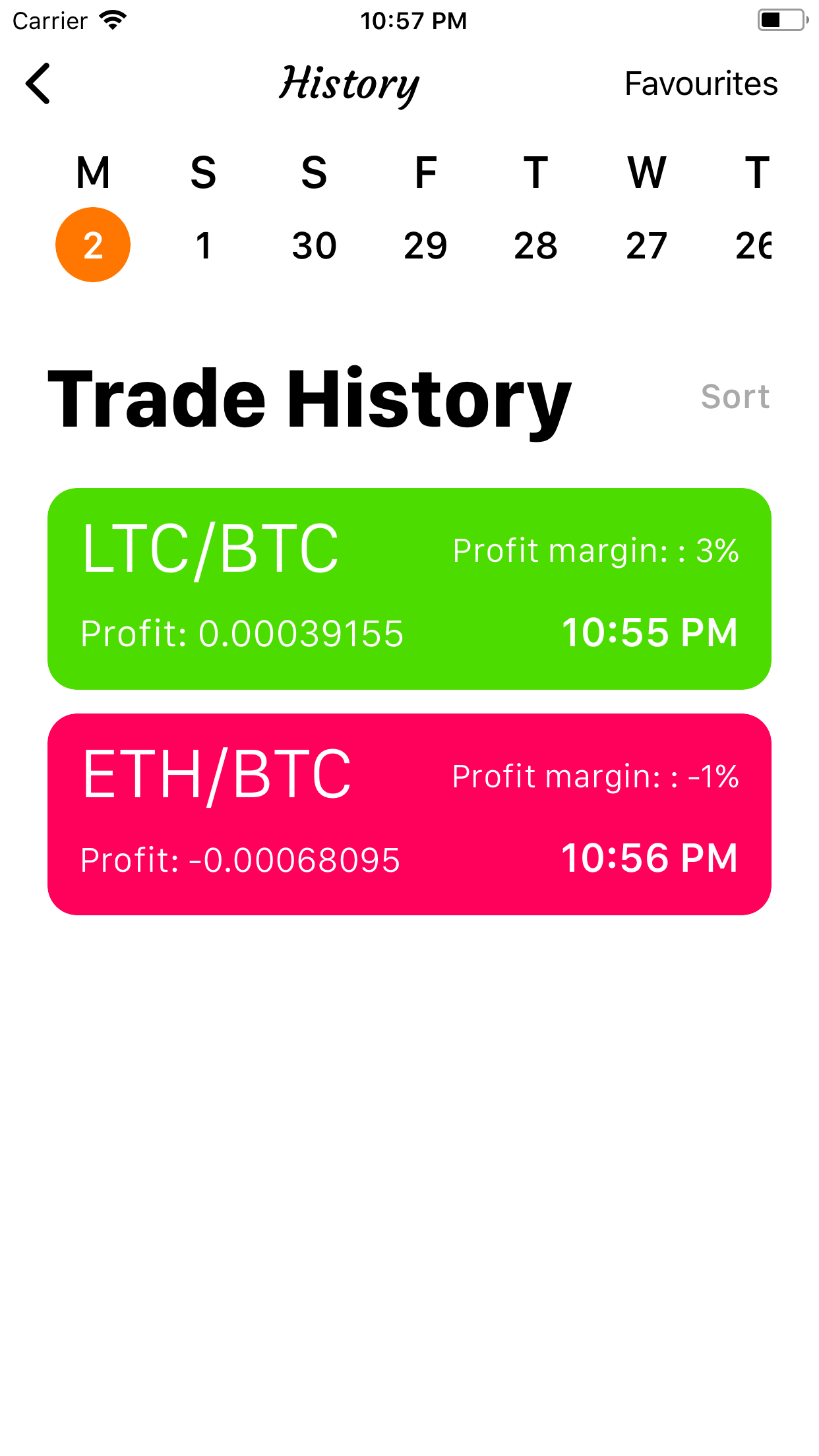Select the orange highlighted date 2

coord(93,245)
